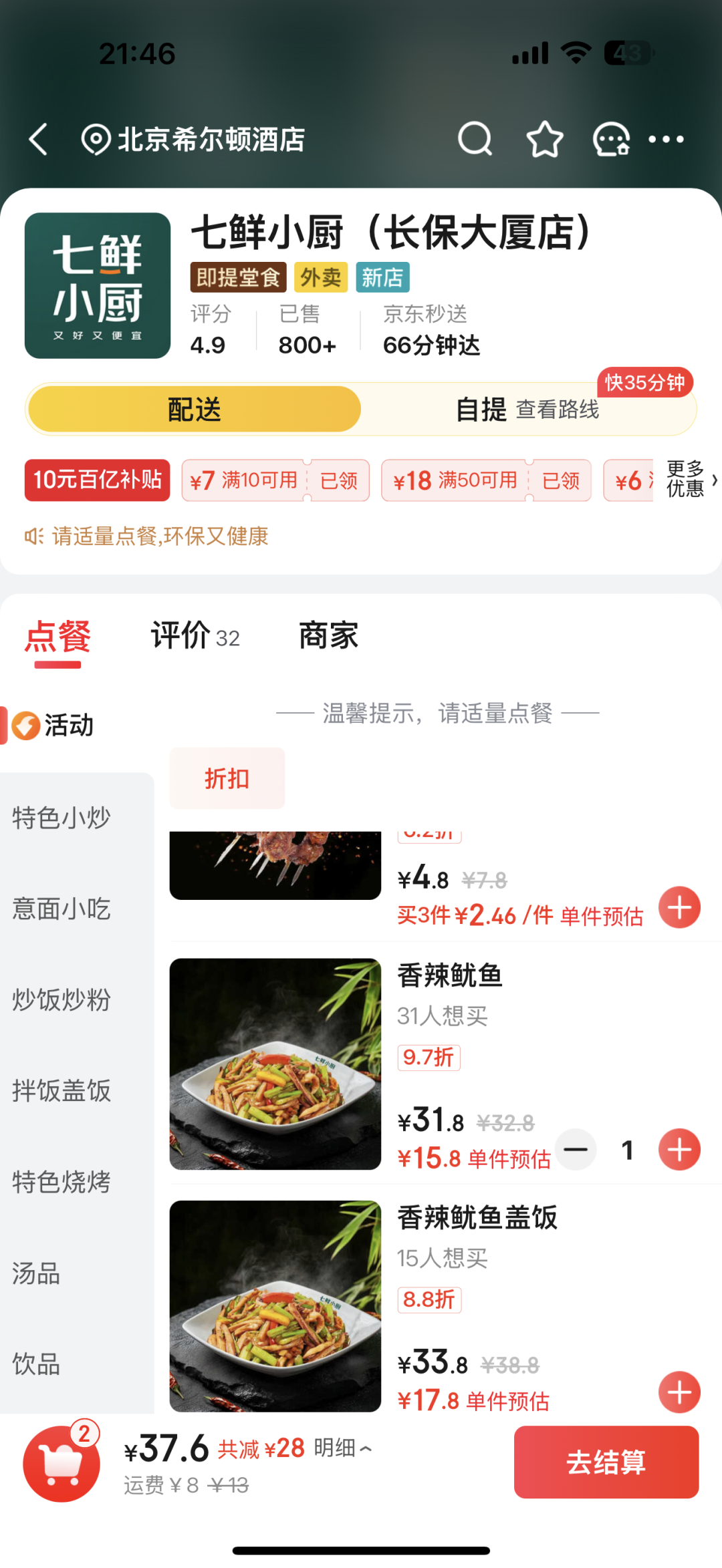The height and width of the screenshot is (1568, 722).
Task: Select the 特色小炒 category
Action: (x=62, y=818)
